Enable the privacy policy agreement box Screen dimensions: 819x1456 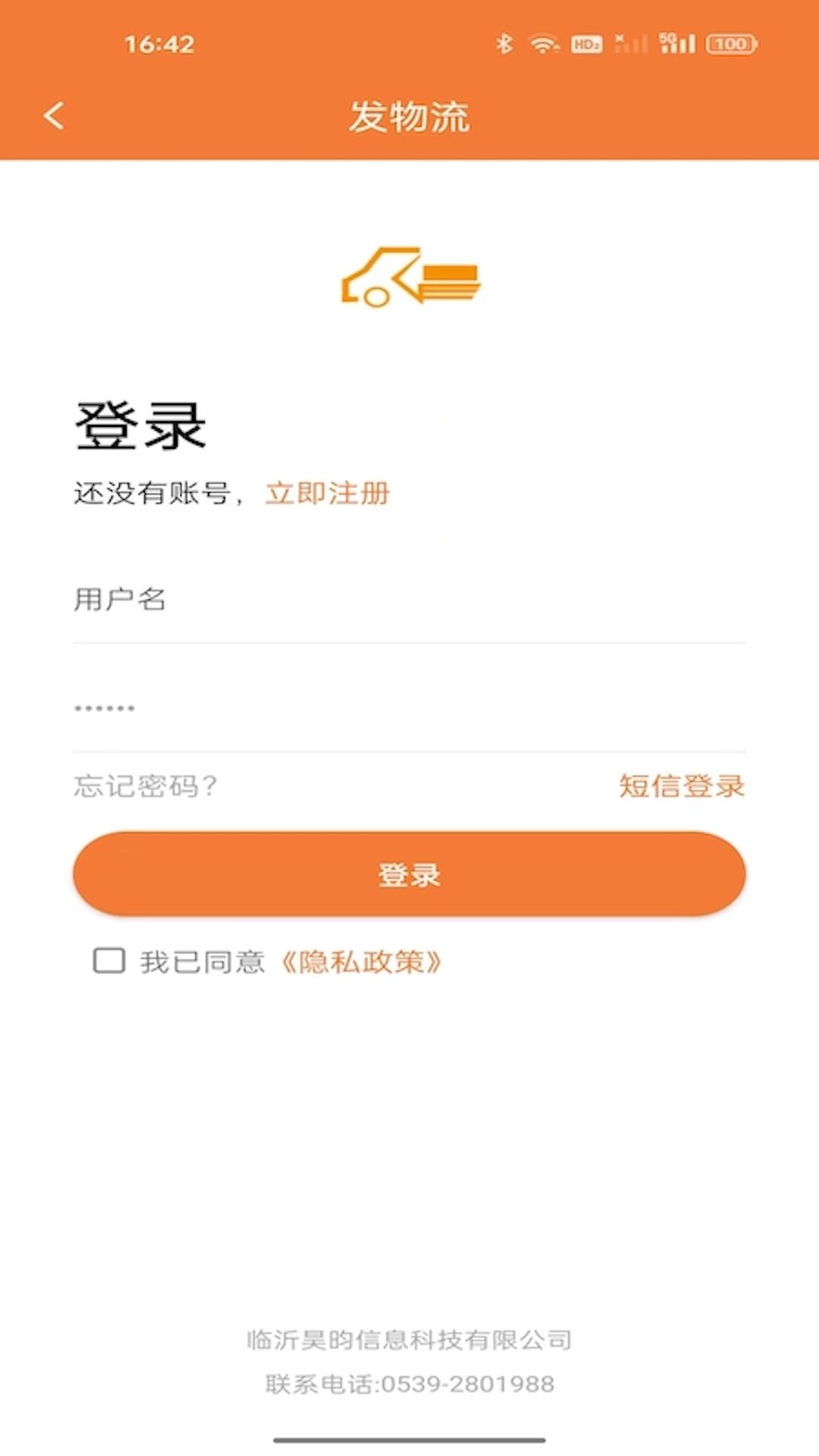click(x=108, y=961)
